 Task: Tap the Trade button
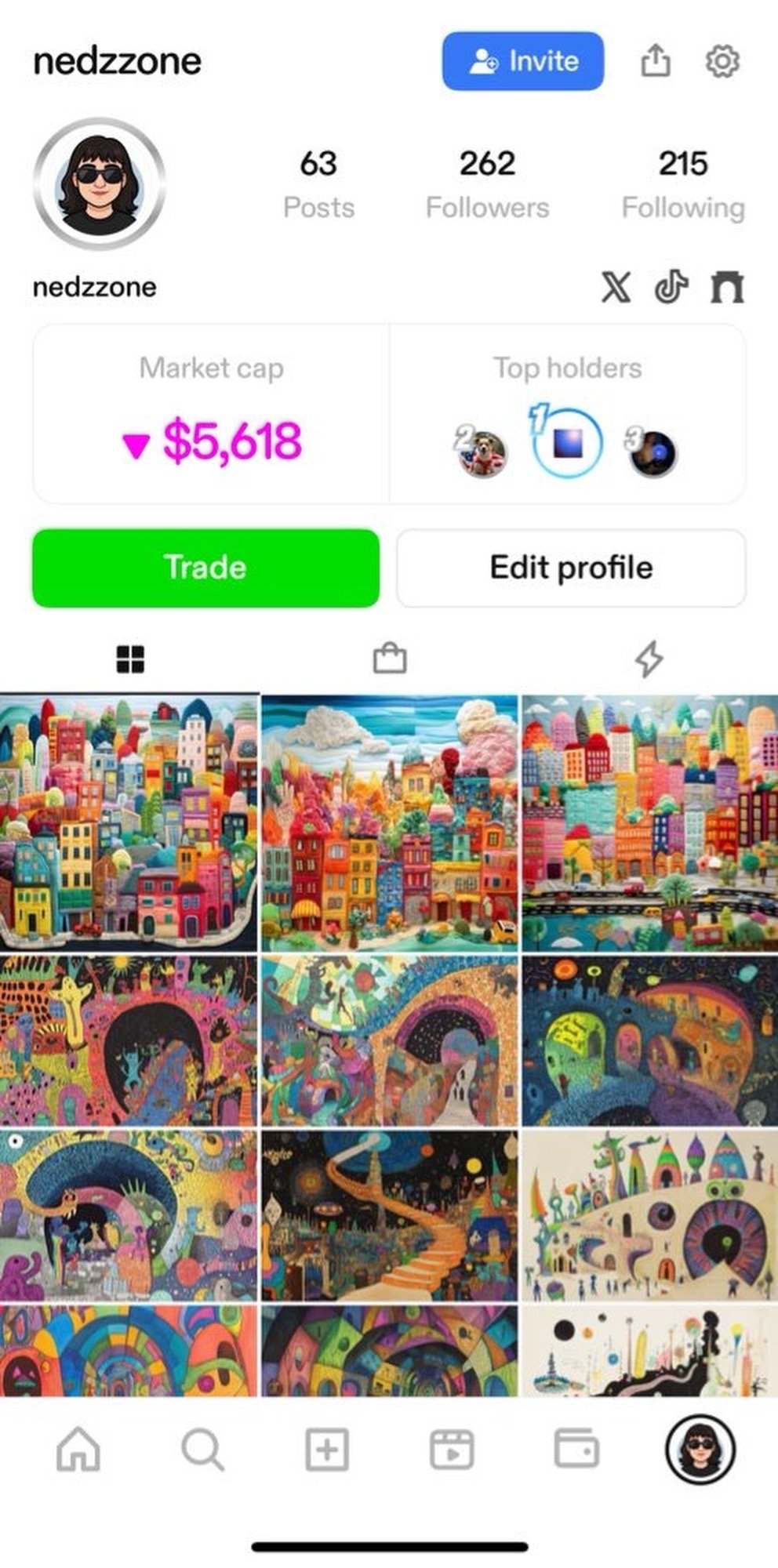click(x=205, y=568)
